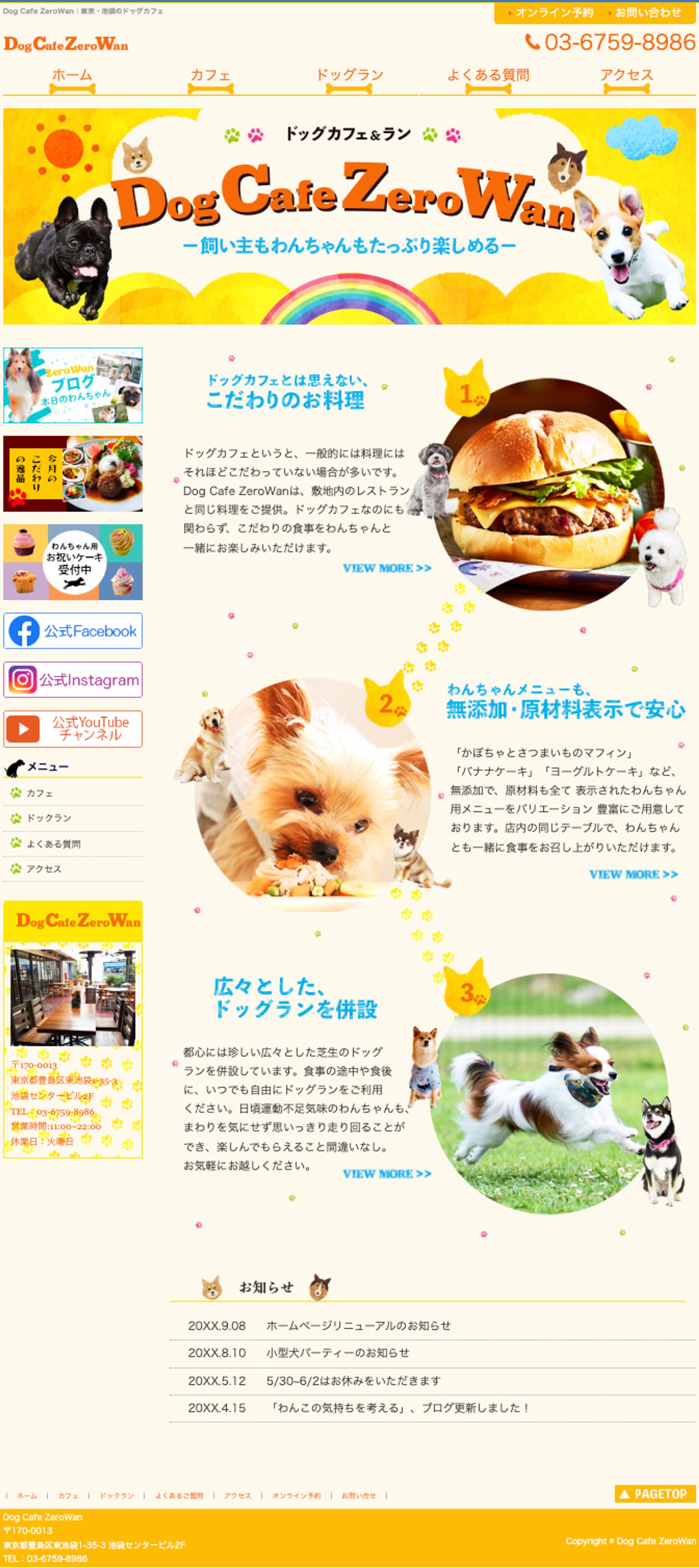The width and height of the screenshot is (699, 1568).
Task: Open the オンライン予約 link in the header
Action: pyautogui.click(x=553, y=13)
